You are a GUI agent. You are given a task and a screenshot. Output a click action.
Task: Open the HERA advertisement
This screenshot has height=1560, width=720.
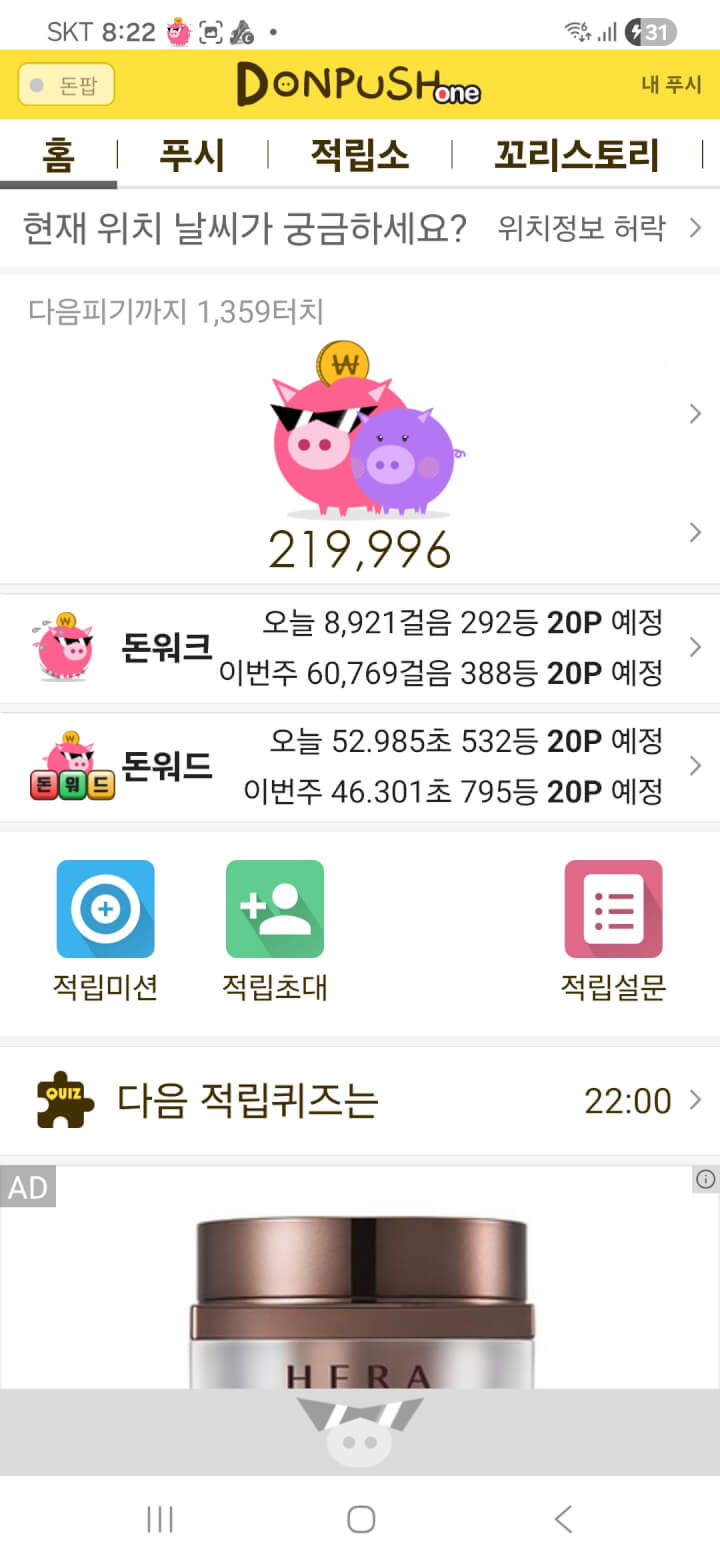click(x=360, y=1290)
